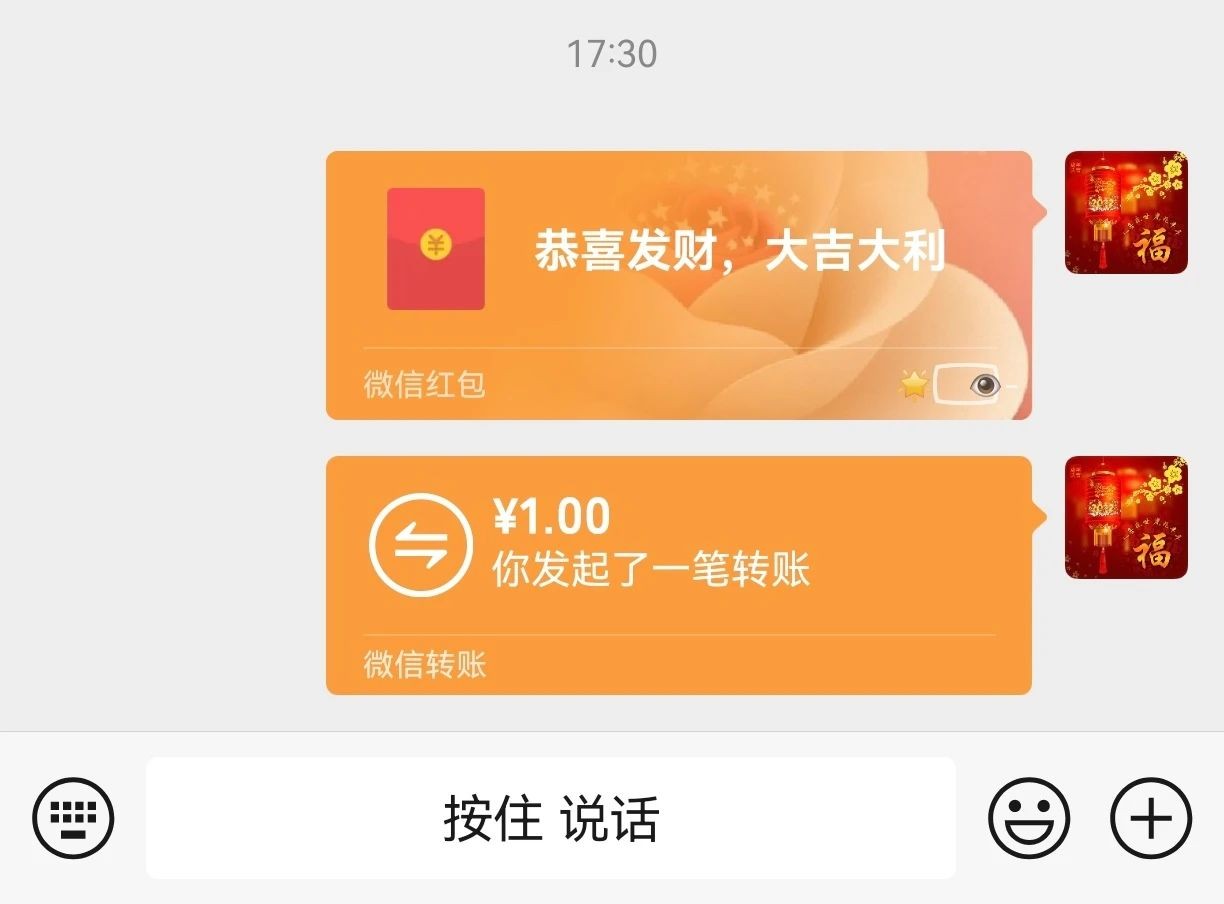Open the 恭喜发财 red packet message

(678, 284)
